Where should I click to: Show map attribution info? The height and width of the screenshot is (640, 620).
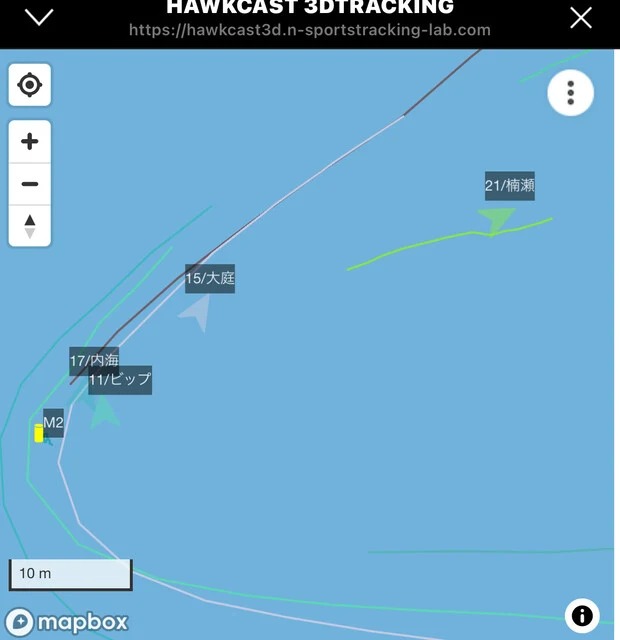coord(582,615)
